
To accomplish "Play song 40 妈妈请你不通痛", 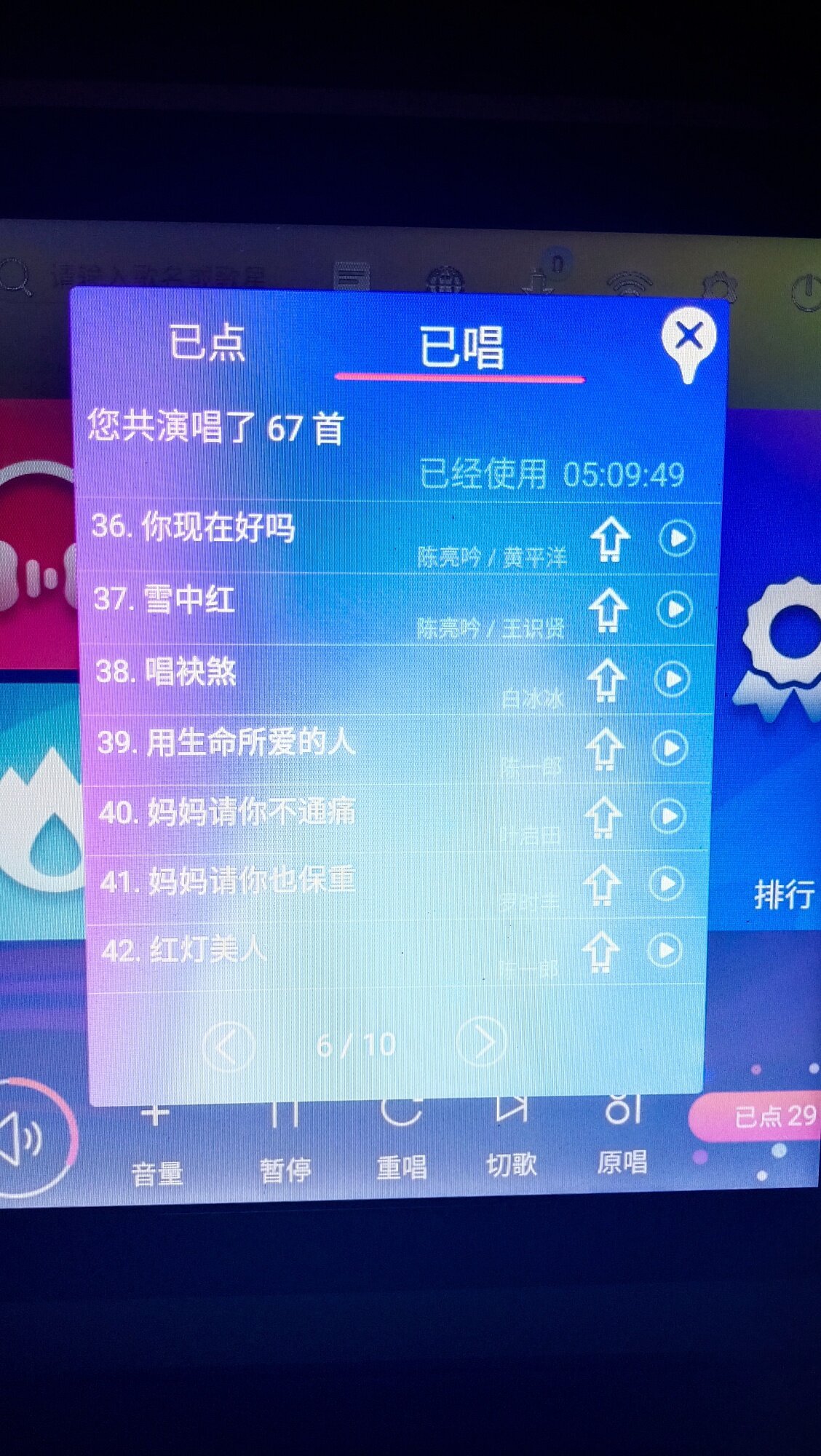I will point(668,815).
